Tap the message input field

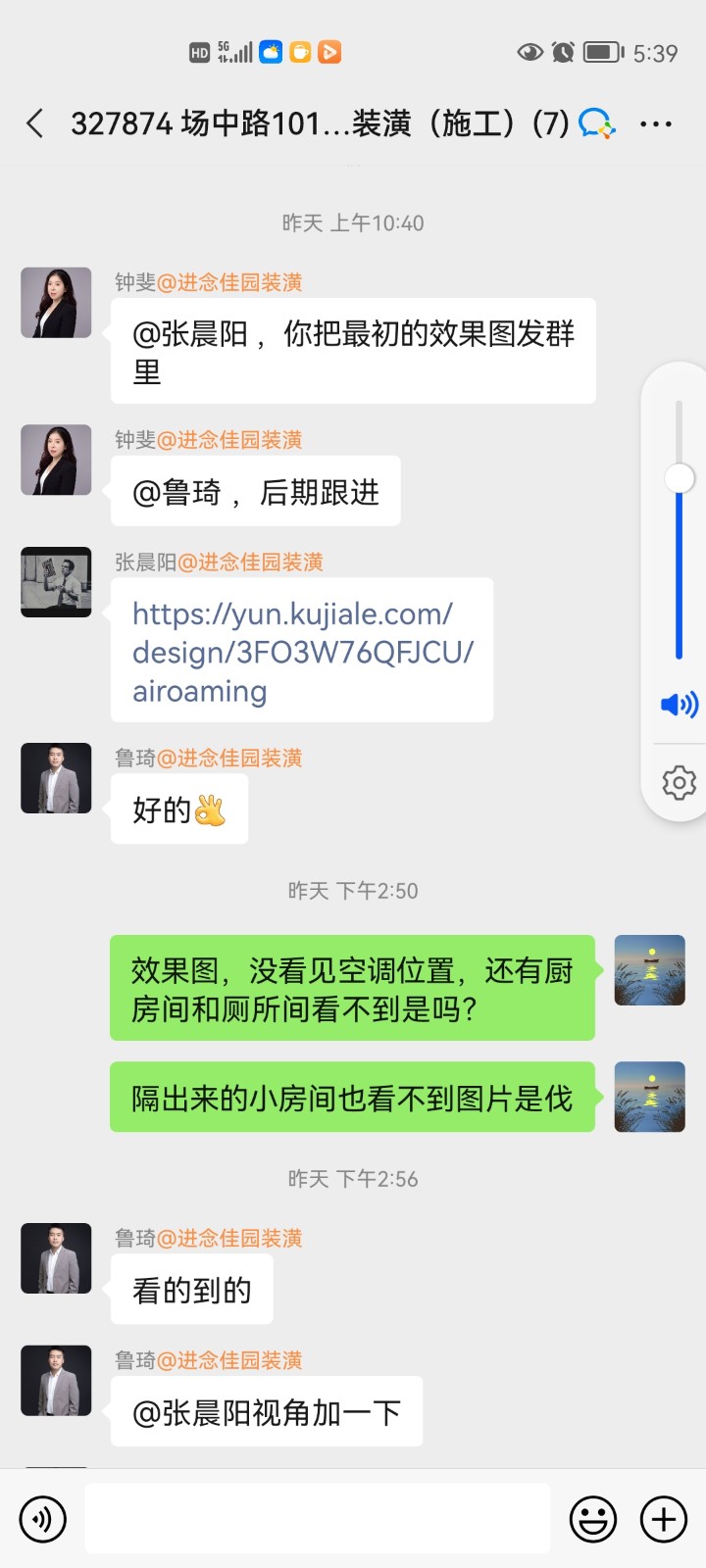(x=317, y=1519)
